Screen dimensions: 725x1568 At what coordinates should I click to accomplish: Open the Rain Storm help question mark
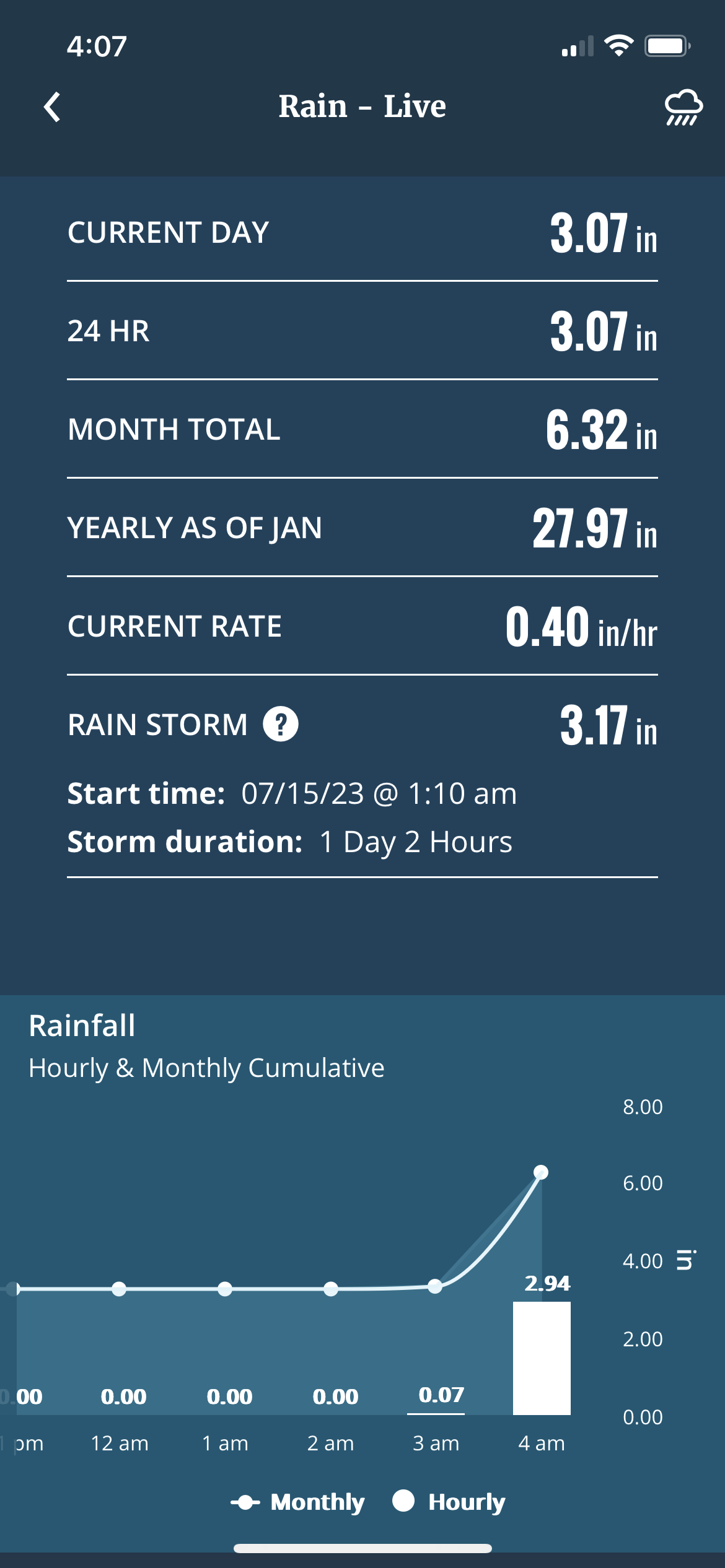pyautogui.click(x=281, y=724)
